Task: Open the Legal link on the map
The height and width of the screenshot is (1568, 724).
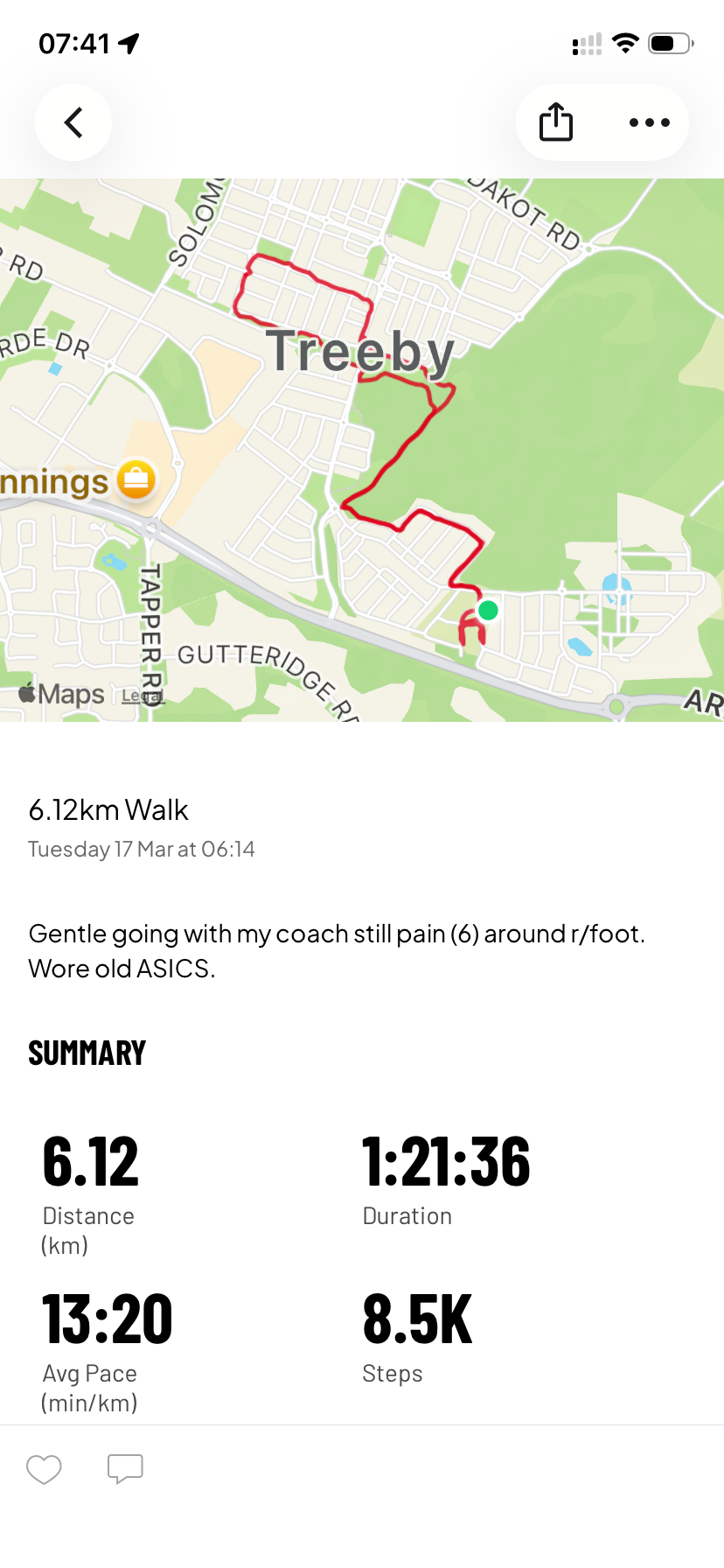Action: (142, 696)
